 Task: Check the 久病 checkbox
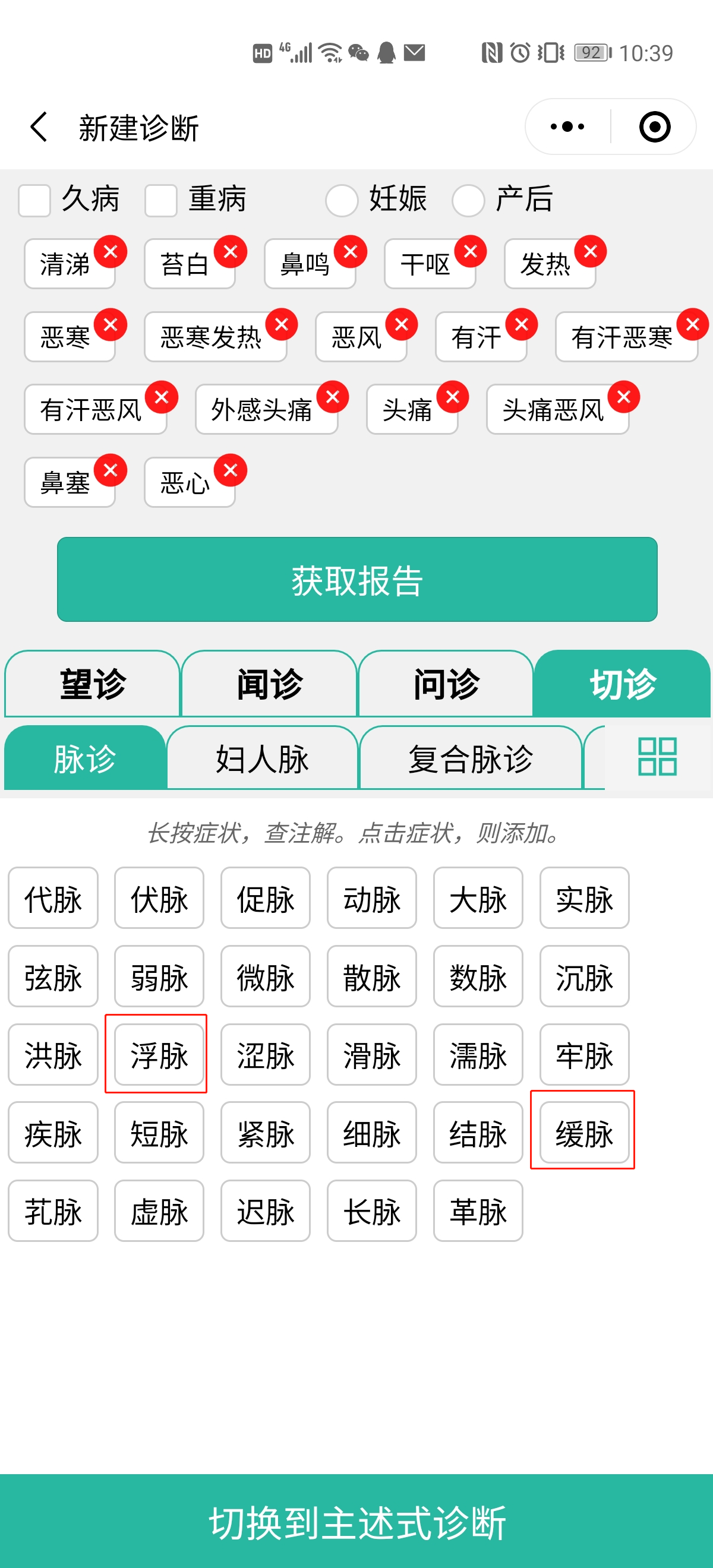click(x=34, y=200)
